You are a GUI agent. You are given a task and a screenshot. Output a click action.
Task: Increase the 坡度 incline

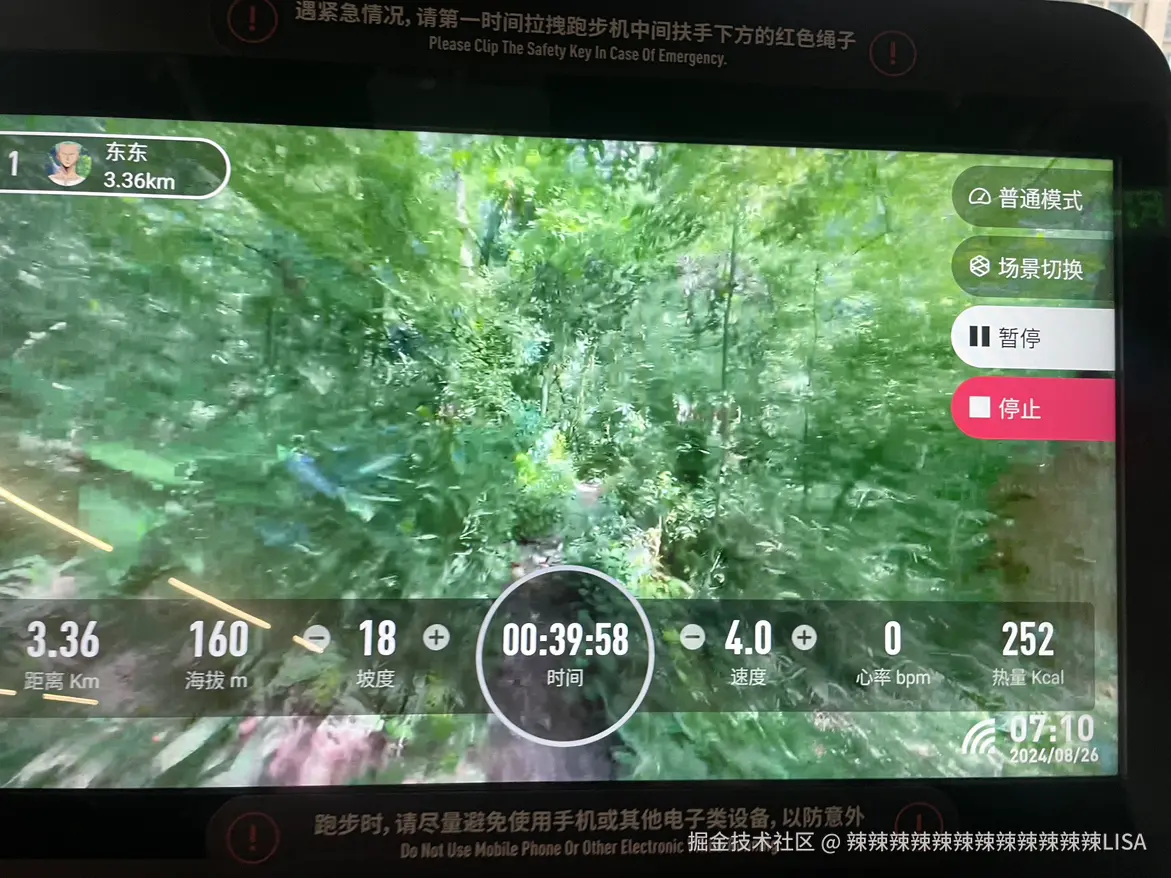click(x=436, y=637)
